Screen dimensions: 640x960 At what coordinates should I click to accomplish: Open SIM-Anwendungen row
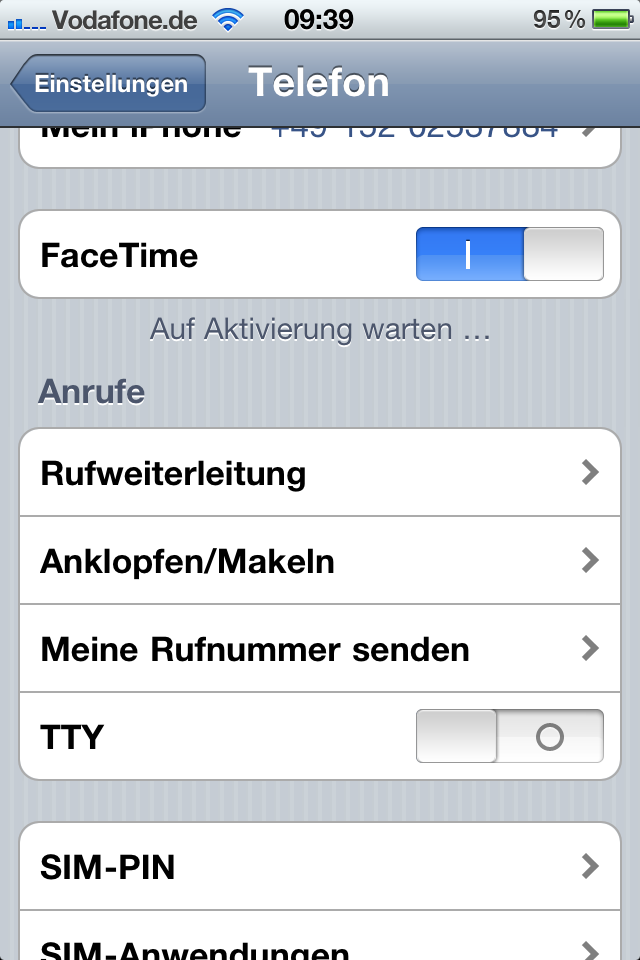(x=320, y=945)
